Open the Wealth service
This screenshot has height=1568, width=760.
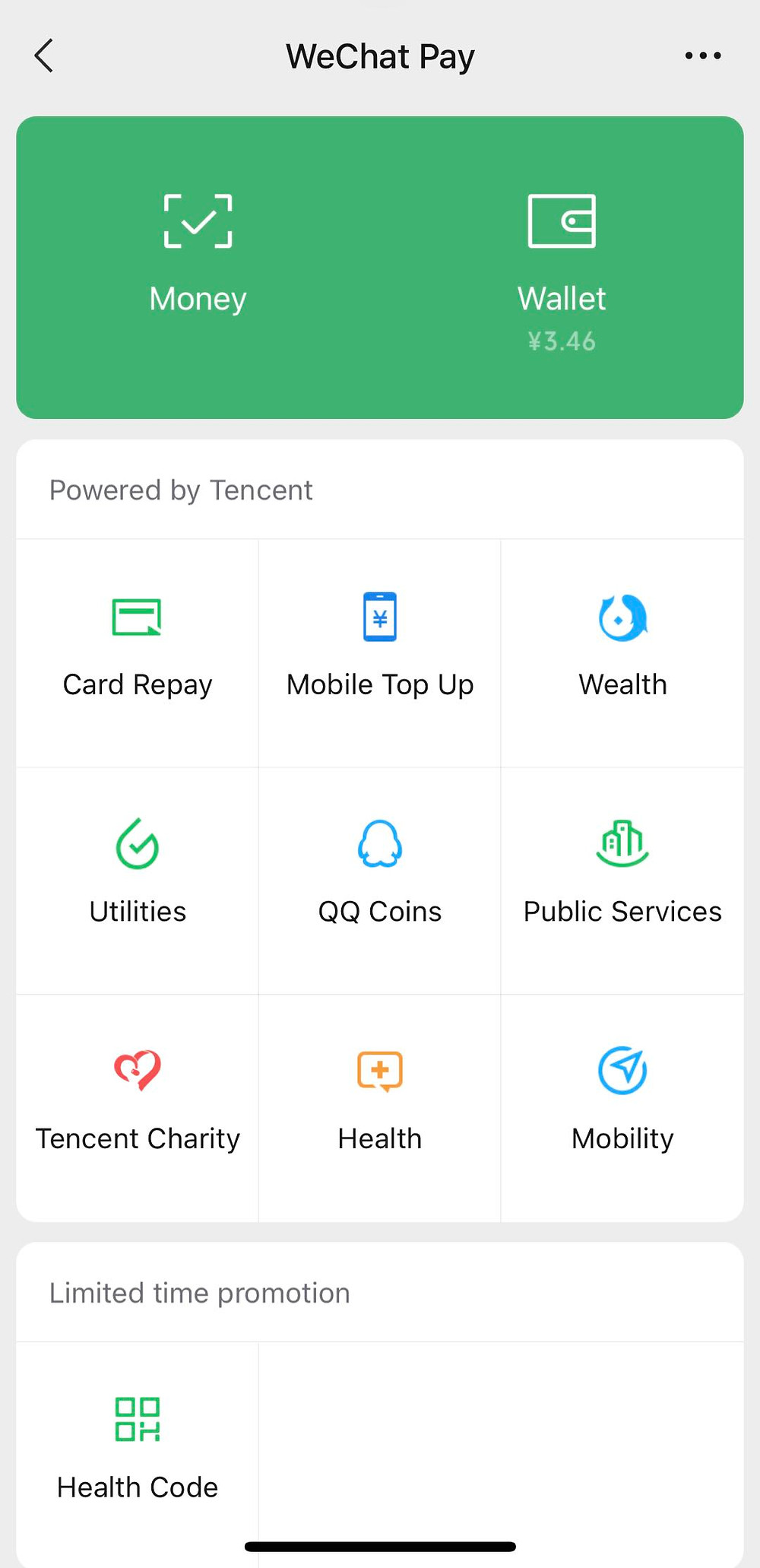click(622, 653)
